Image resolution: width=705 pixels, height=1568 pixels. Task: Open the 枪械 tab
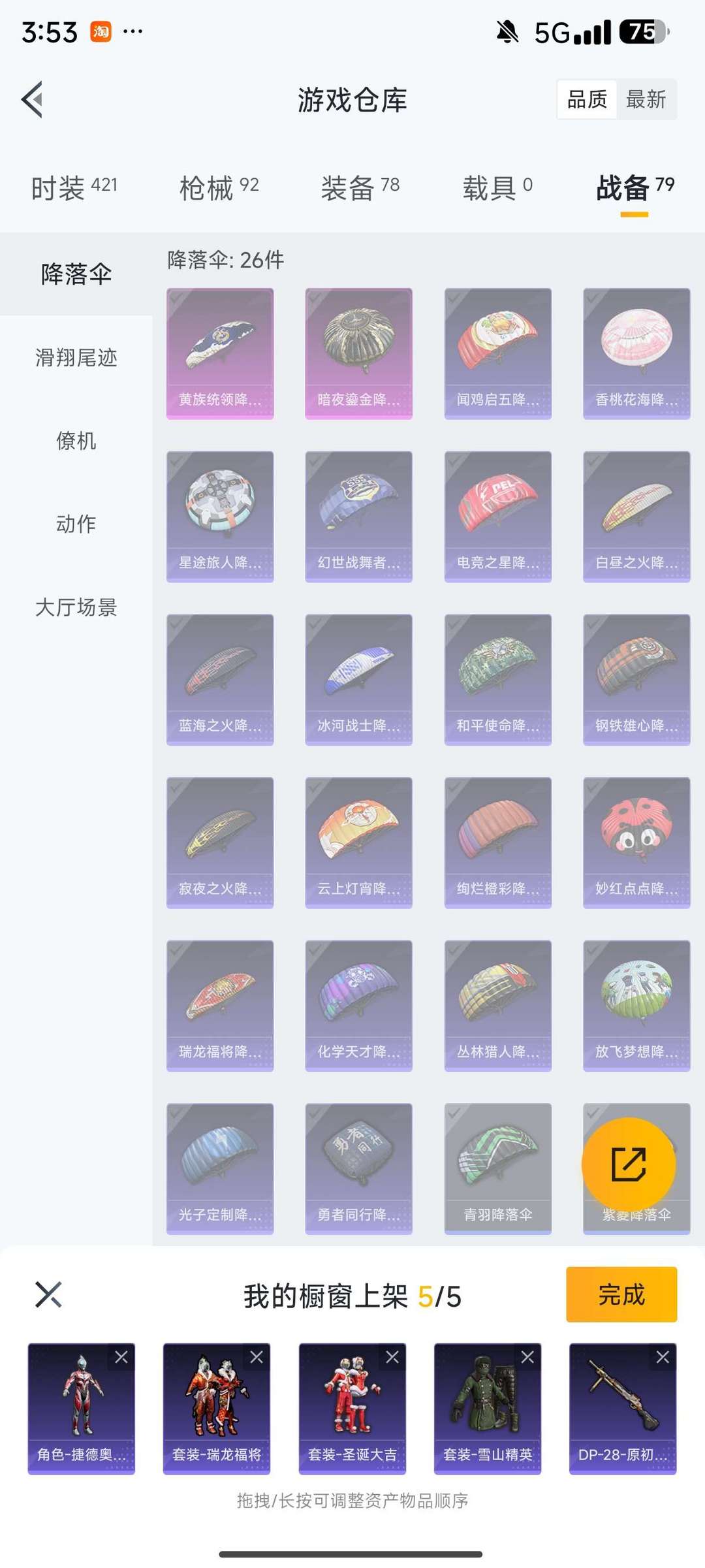pyautogui.click(x=219, y=187)
